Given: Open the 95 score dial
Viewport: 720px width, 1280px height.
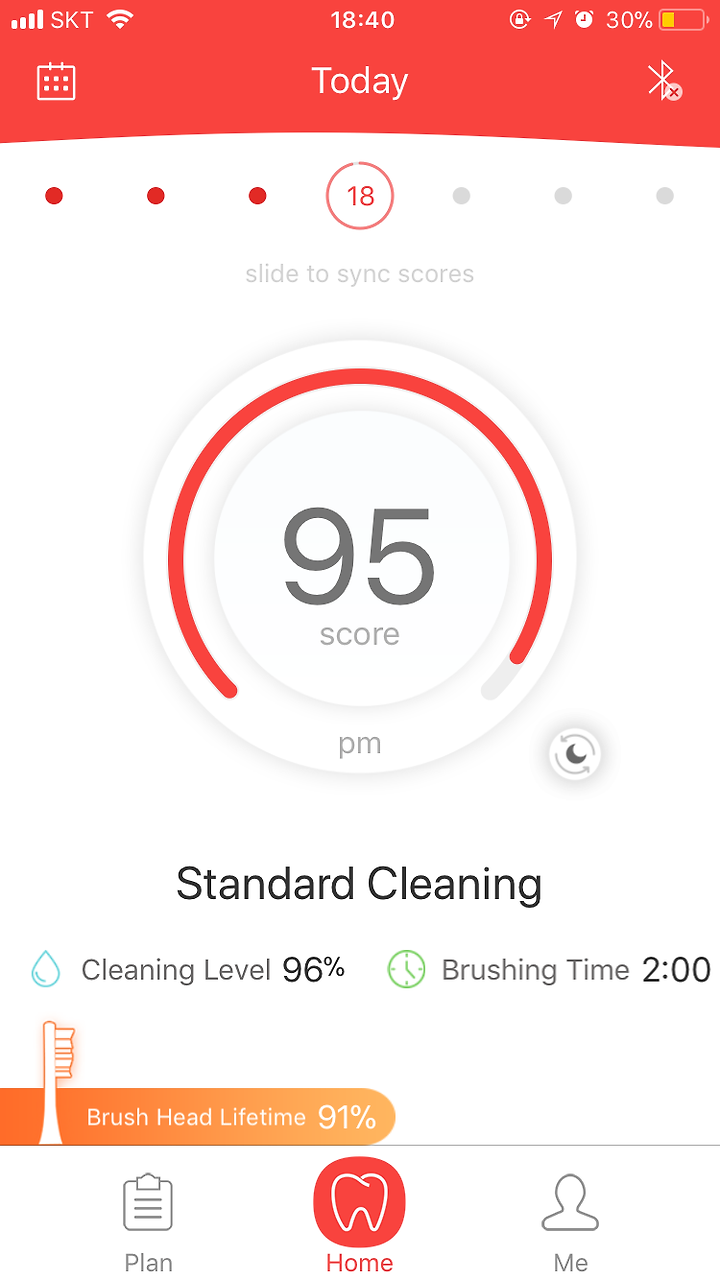Looking at the screenshot, I should (x=360, y=557).
